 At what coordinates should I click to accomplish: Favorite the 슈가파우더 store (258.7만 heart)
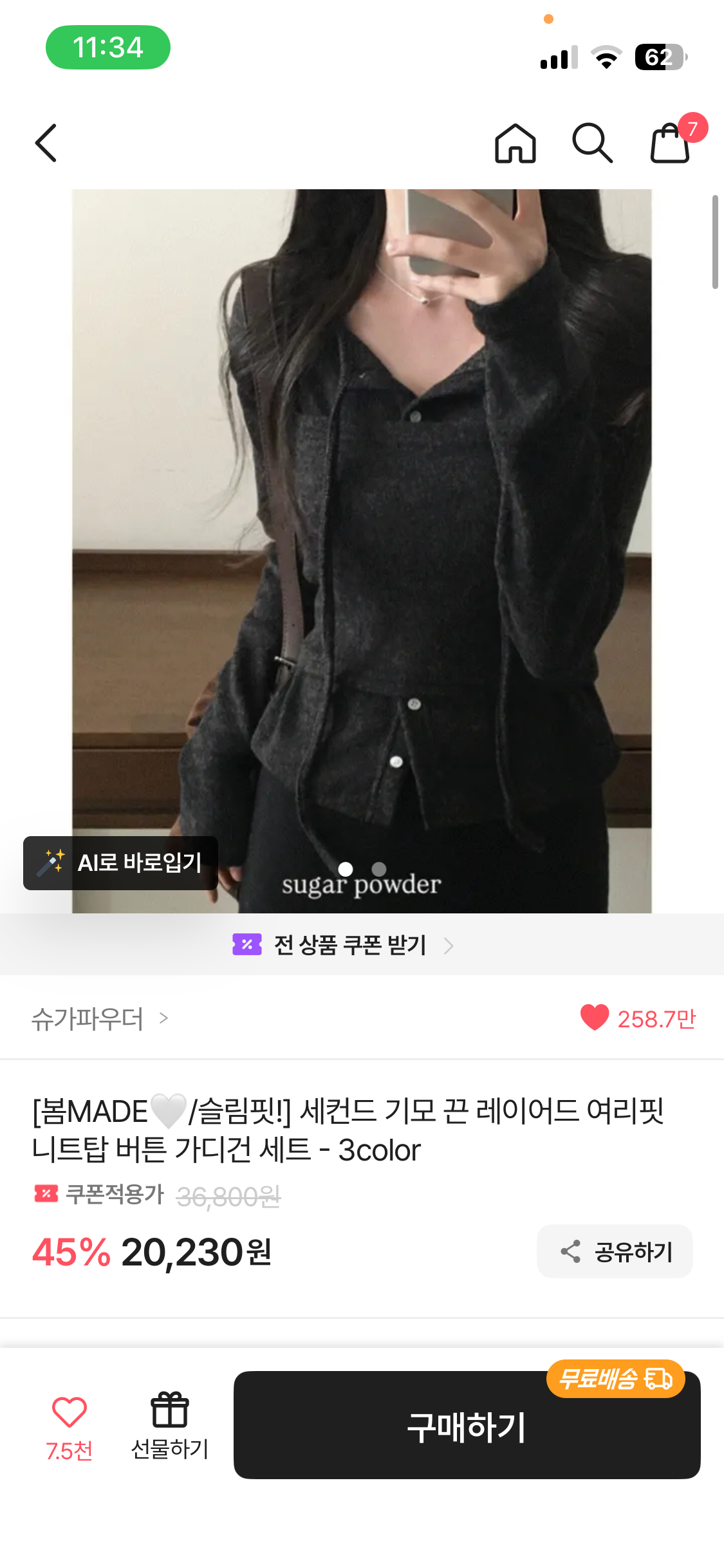(595, 1018)
